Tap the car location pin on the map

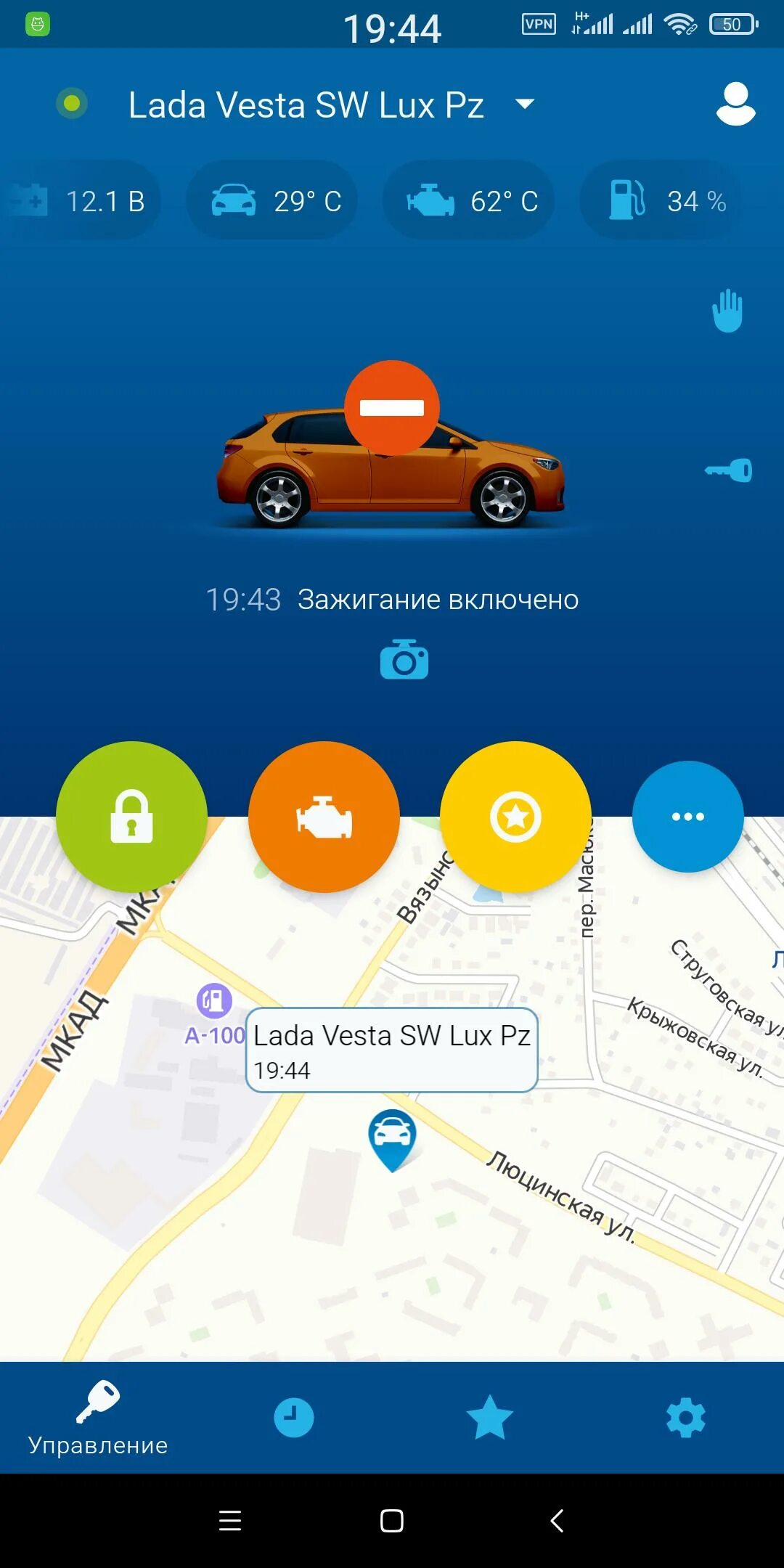coord(392,1139)
